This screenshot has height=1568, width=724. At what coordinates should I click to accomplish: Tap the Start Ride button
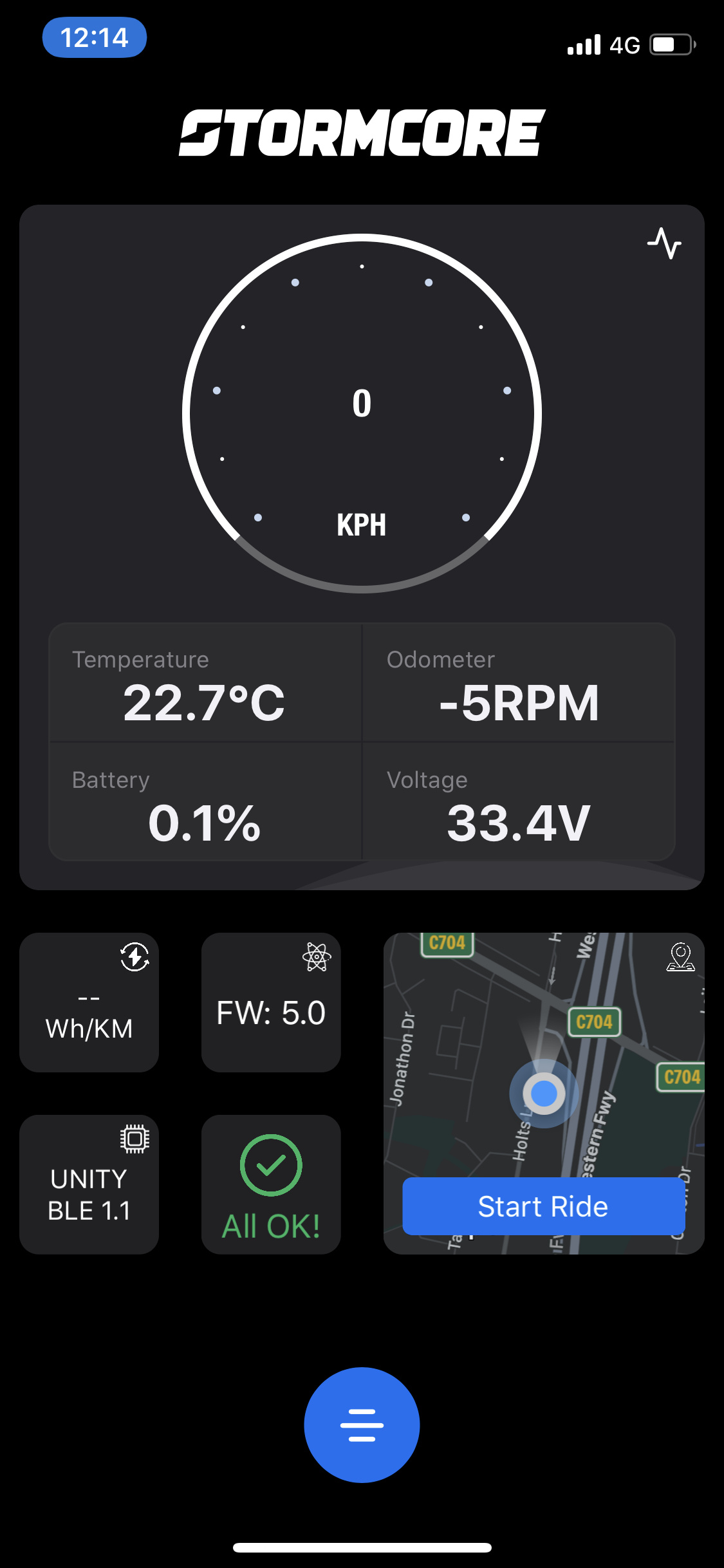pos(543,1206)
